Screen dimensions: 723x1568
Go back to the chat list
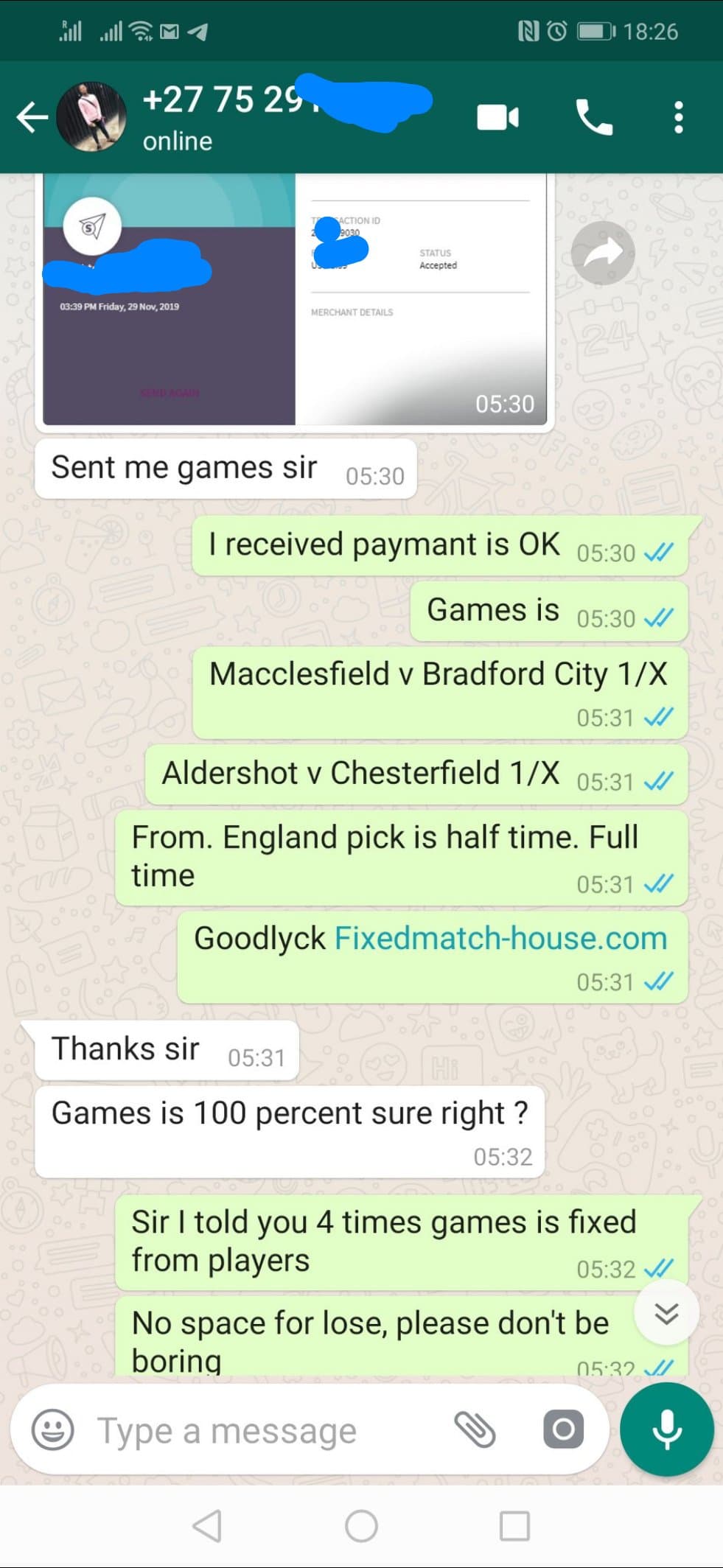click(x=32, y=118)
